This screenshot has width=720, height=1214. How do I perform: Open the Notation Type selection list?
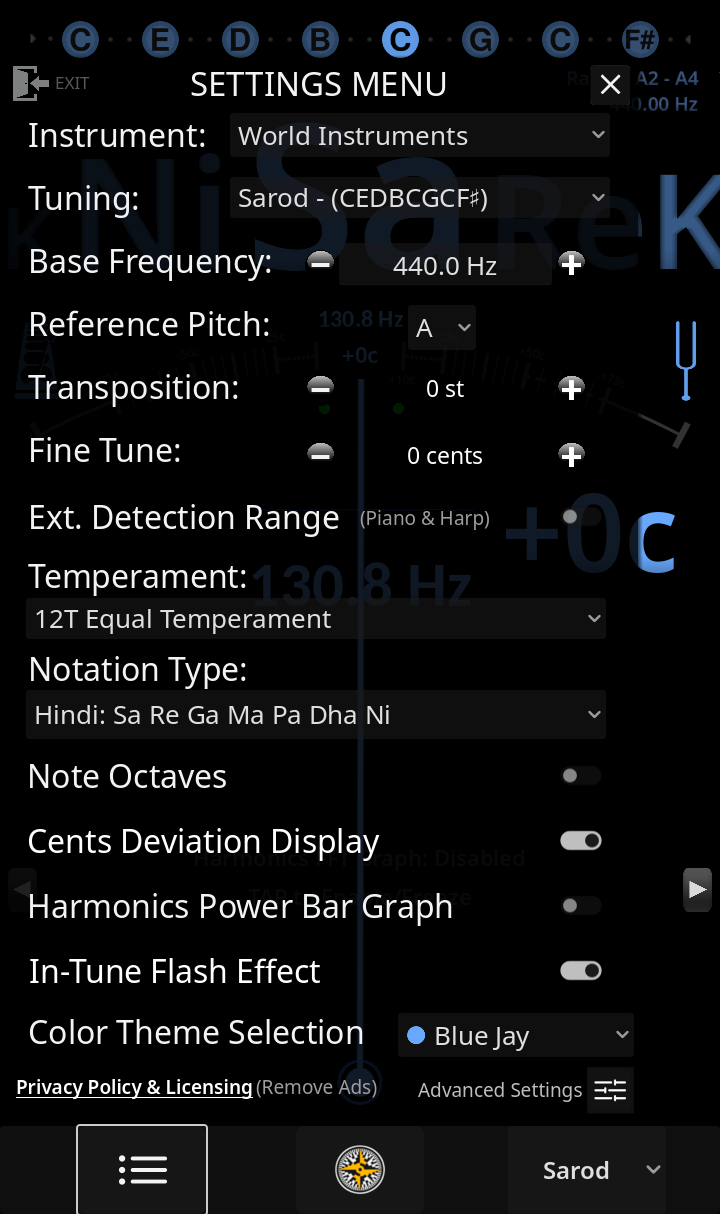pyautogui.click(x=316, y=714)
